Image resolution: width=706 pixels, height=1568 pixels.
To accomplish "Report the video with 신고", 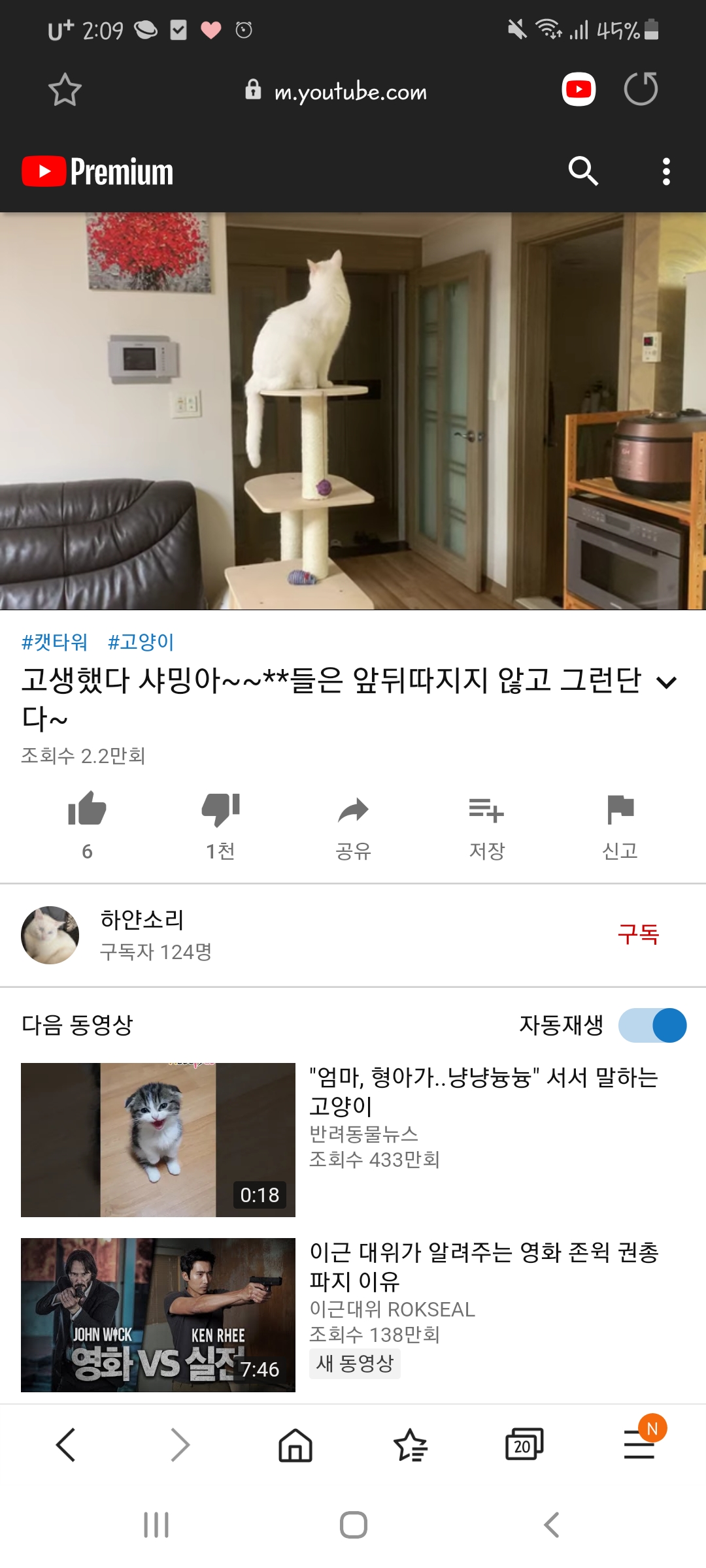I will (620, 810).
